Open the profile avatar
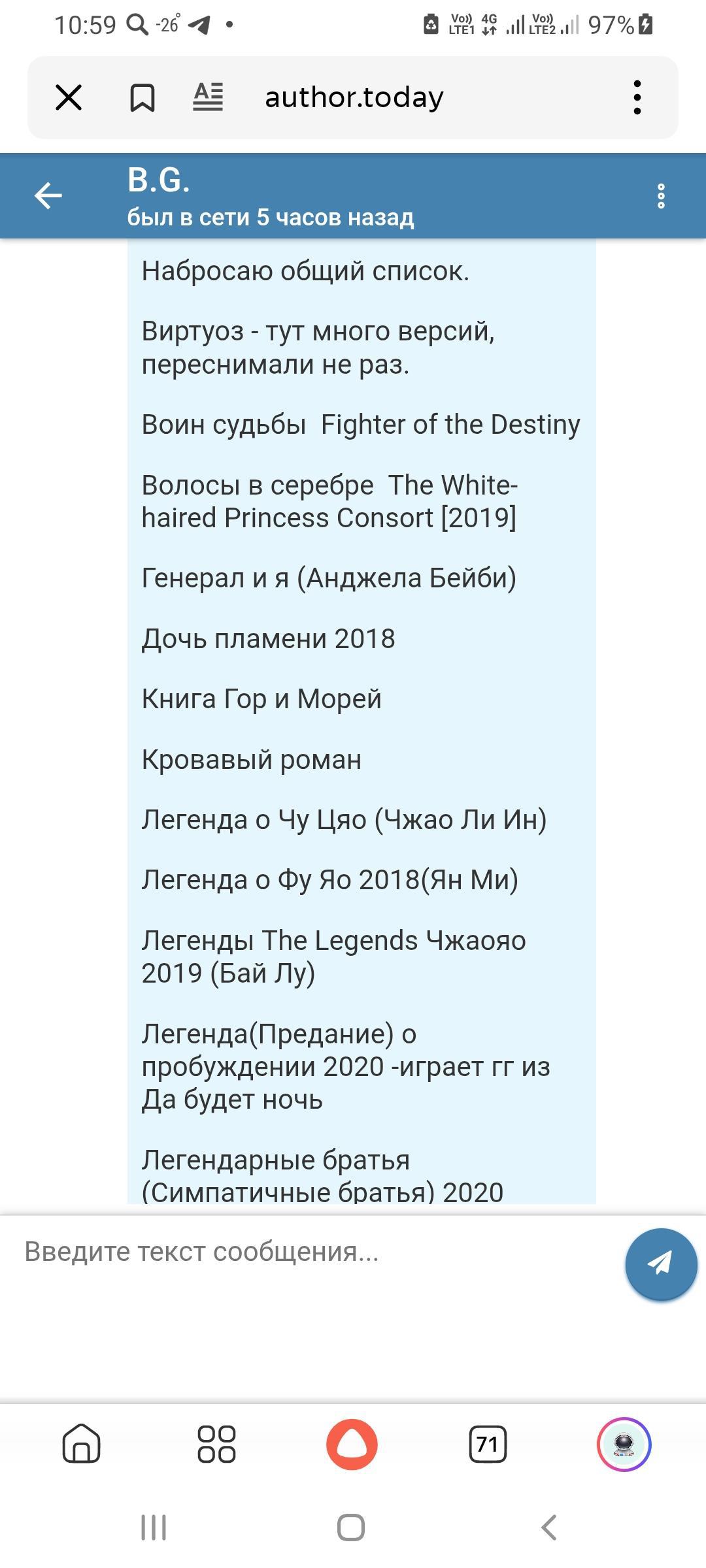 [624, 1443]
